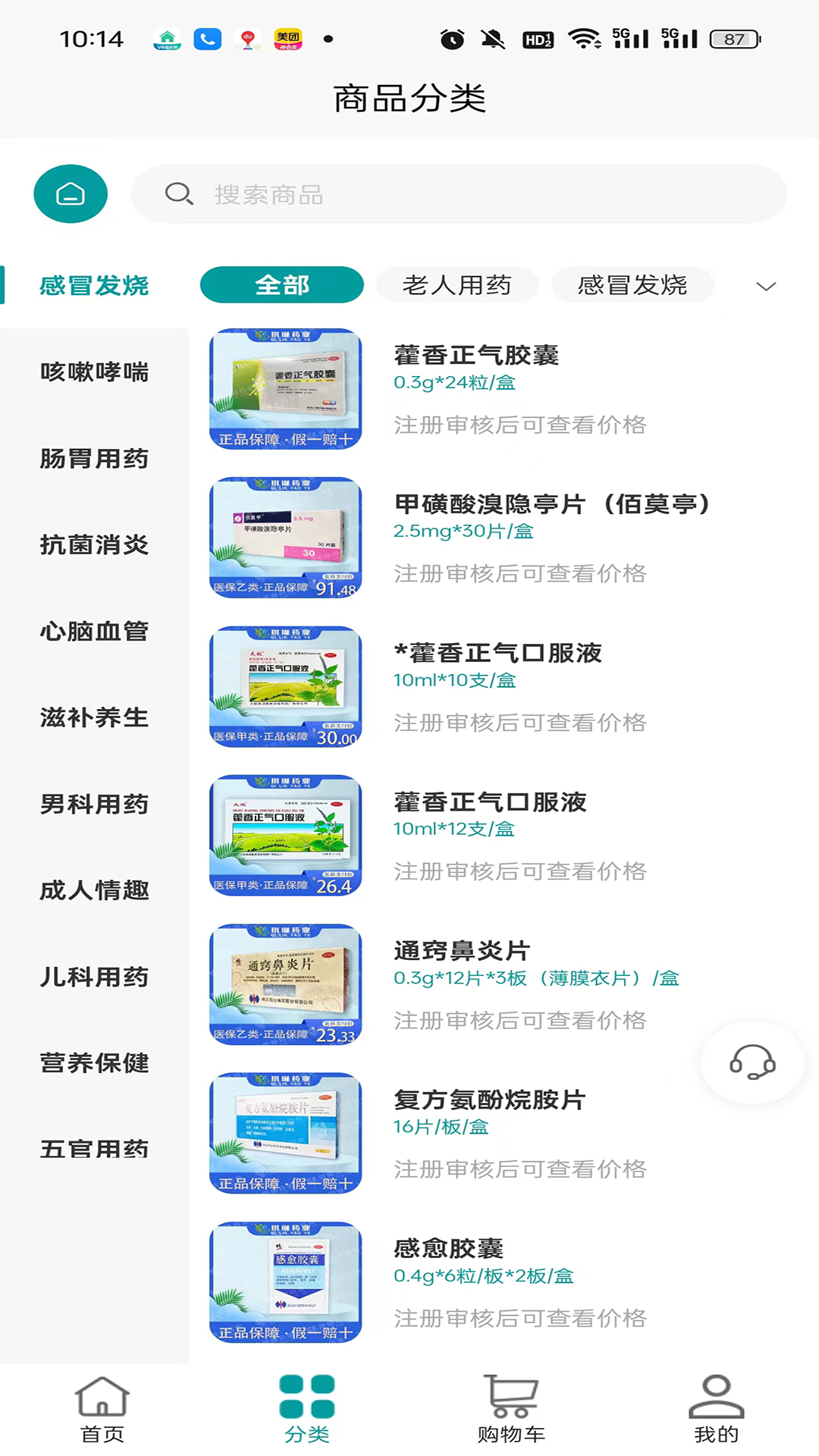Select the 全部 filter chip
The image size is (819, 1456).
pyautogui.click(x=282, y=284)
